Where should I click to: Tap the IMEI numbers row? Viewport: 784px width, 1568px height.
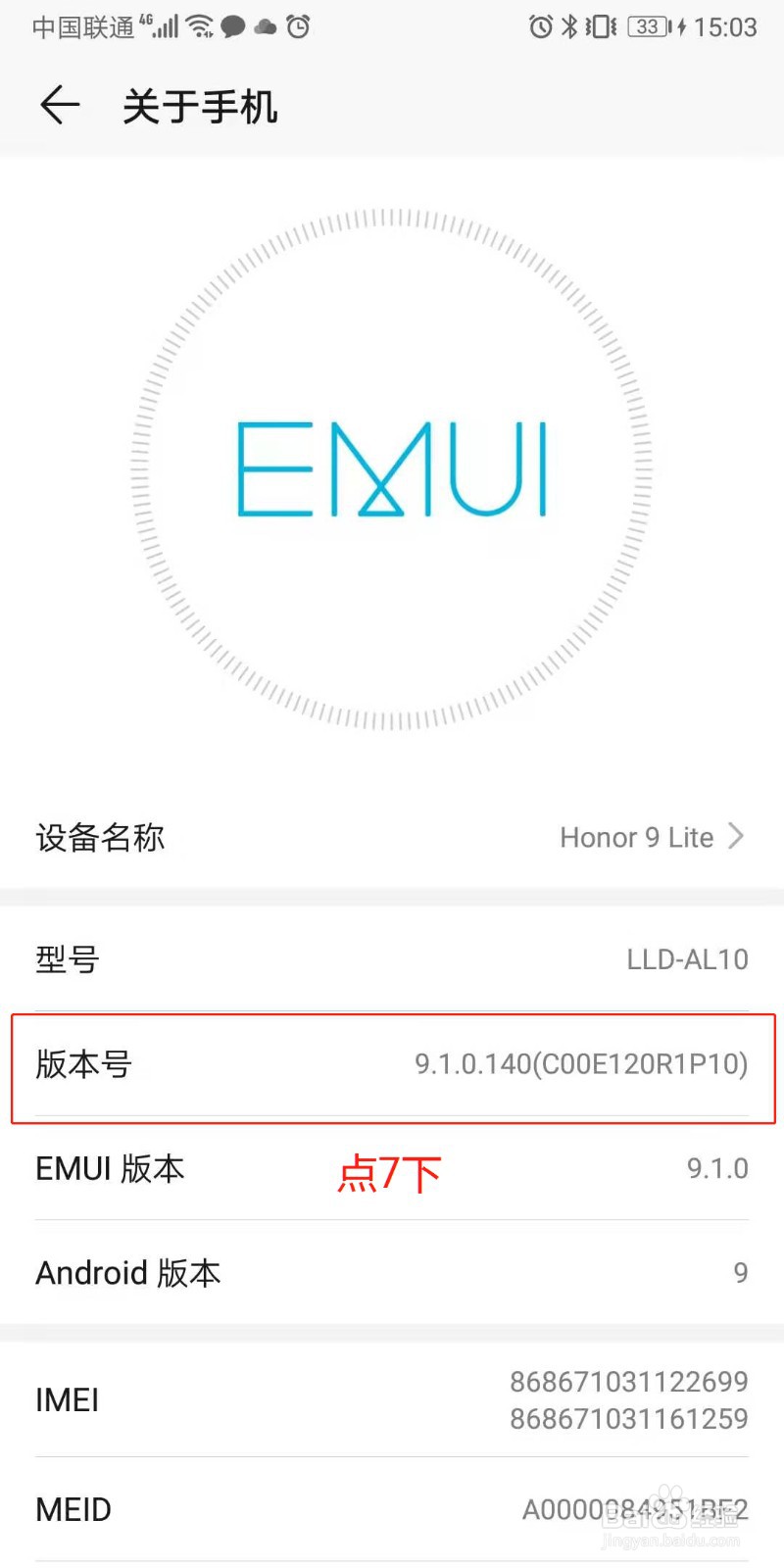point(392,1399)
